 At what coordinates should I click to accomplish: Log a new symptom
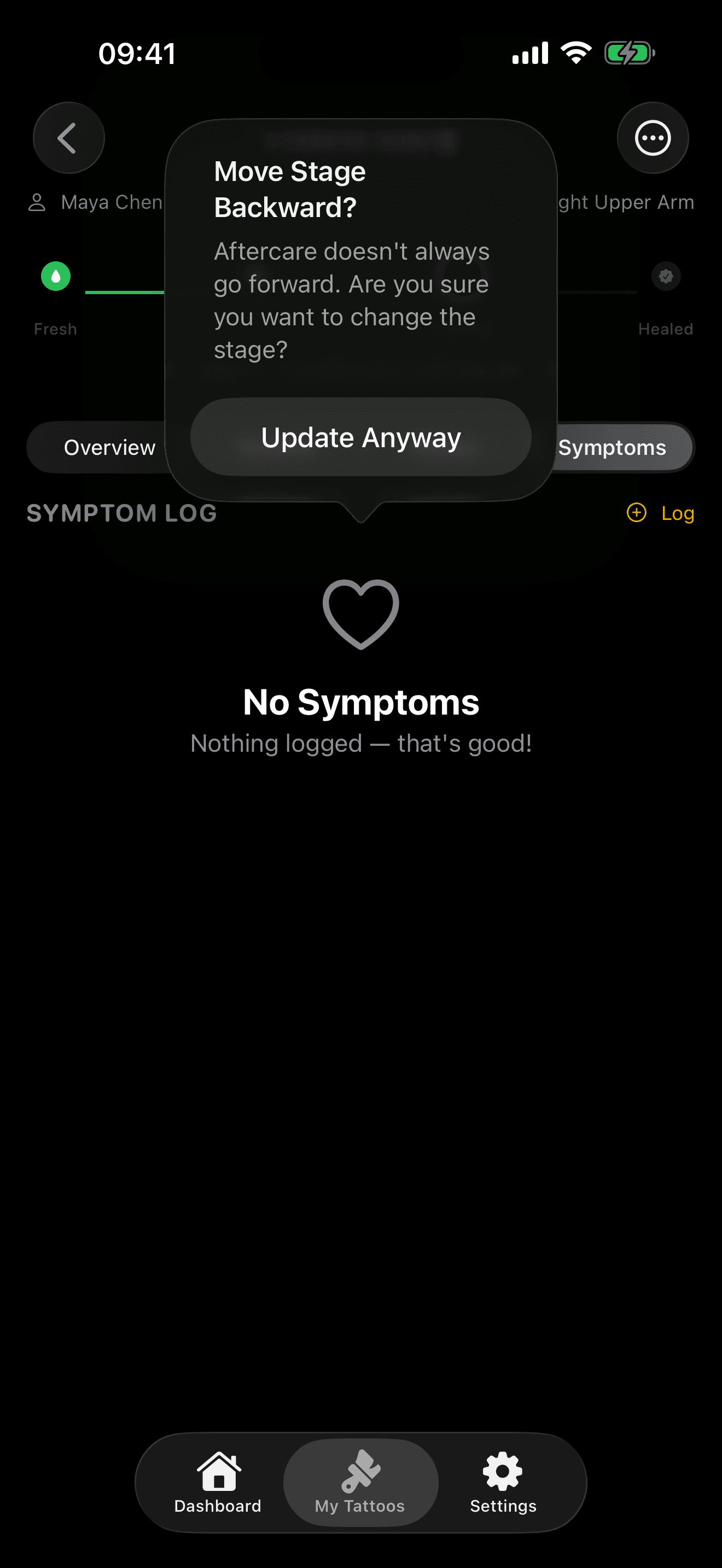[x=661, y=513]
